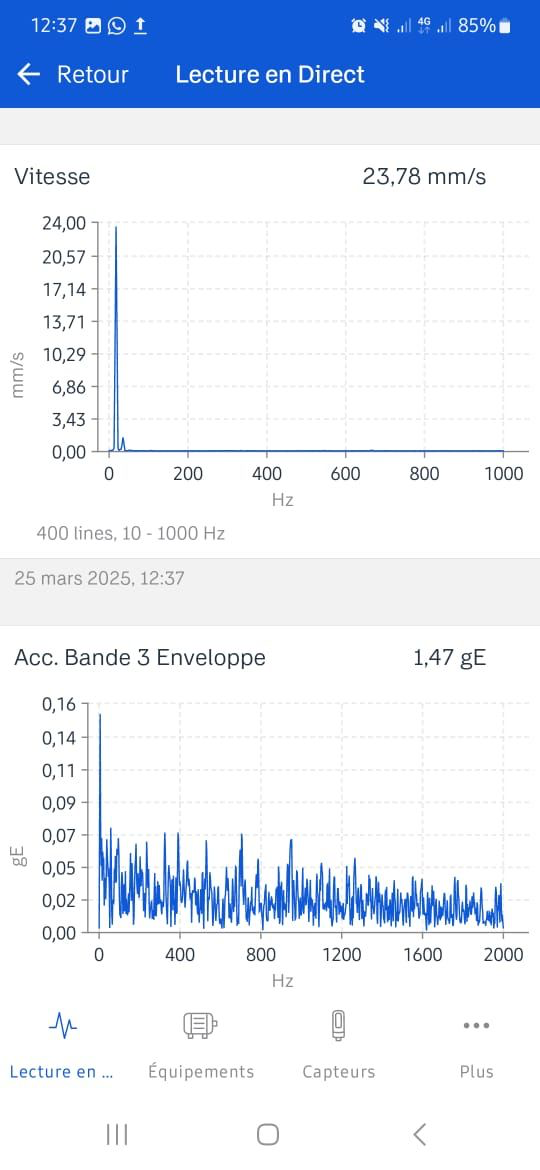Open the Vitesse spectrum chart
The height and width of the screenshot is (1170, 540).
point(270,351)
